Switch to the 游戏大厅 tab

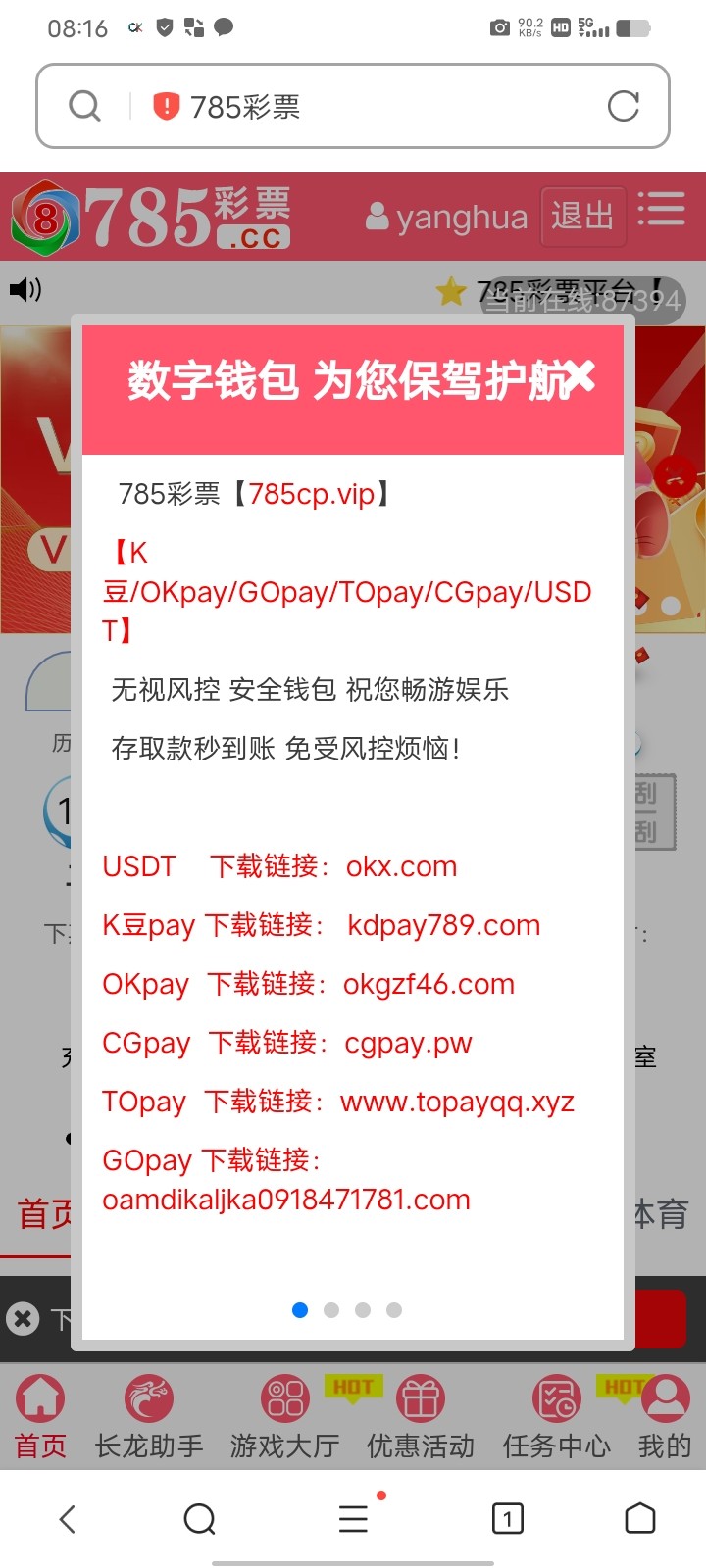point(285,1417)
